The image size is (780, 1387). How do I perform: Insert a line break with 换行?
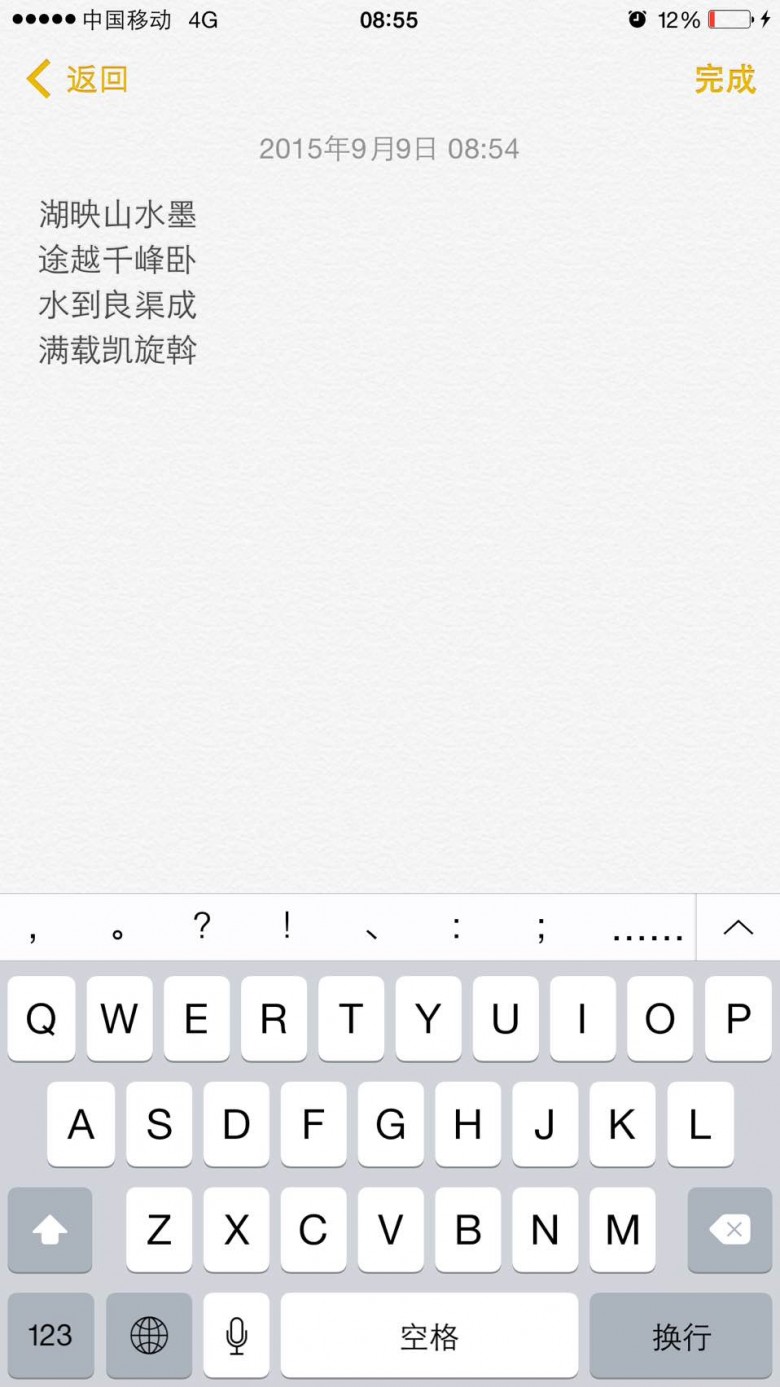coord(681,1335)
